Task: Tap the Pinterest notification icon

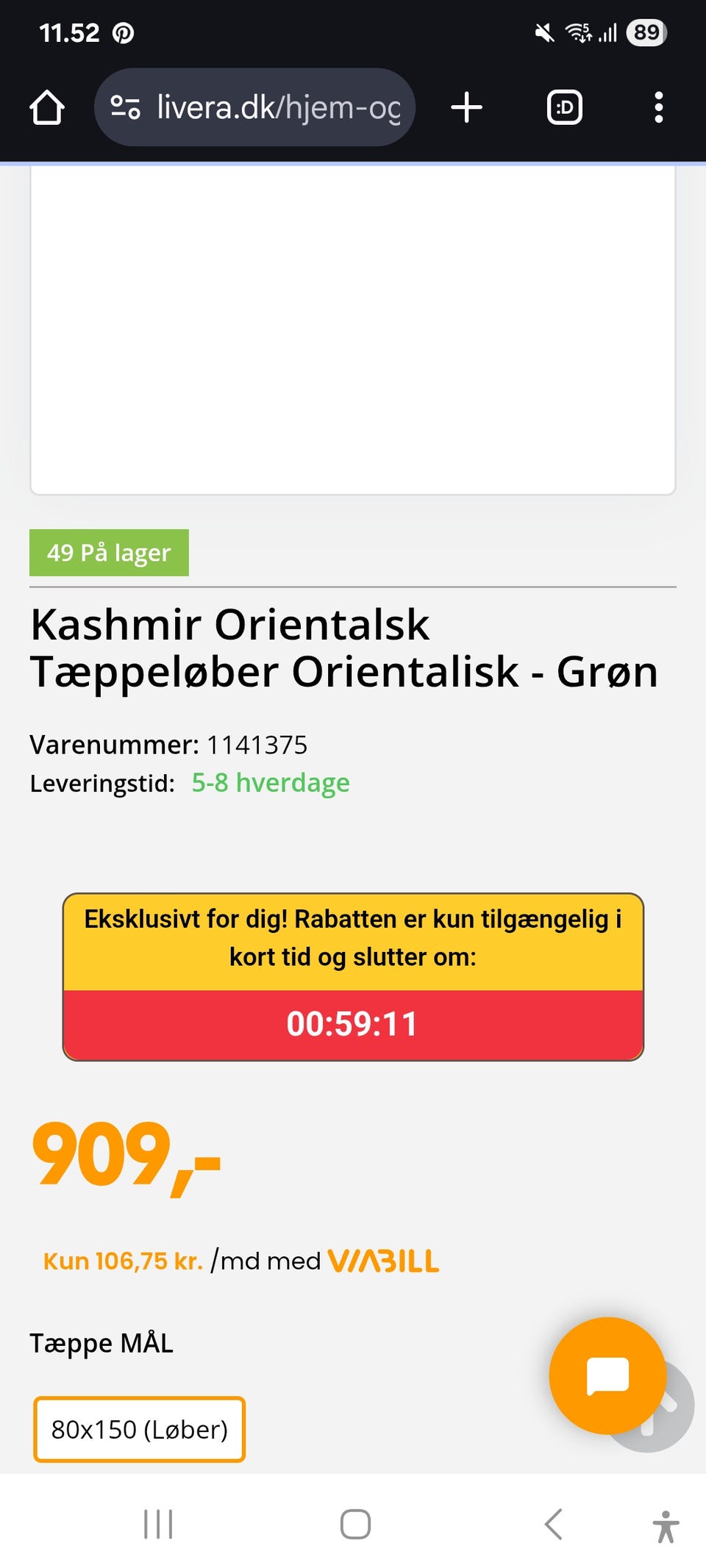Action: (x=125, y=32)
